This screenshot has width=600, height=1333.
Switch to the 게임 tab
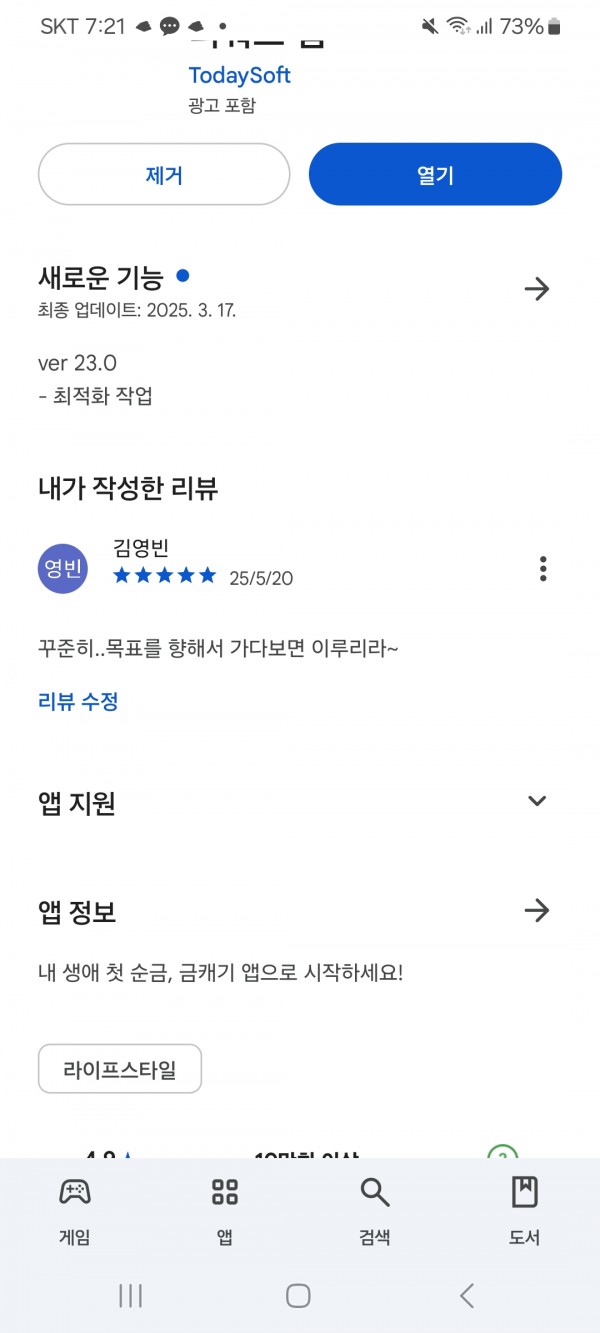tap(75, 1211)
